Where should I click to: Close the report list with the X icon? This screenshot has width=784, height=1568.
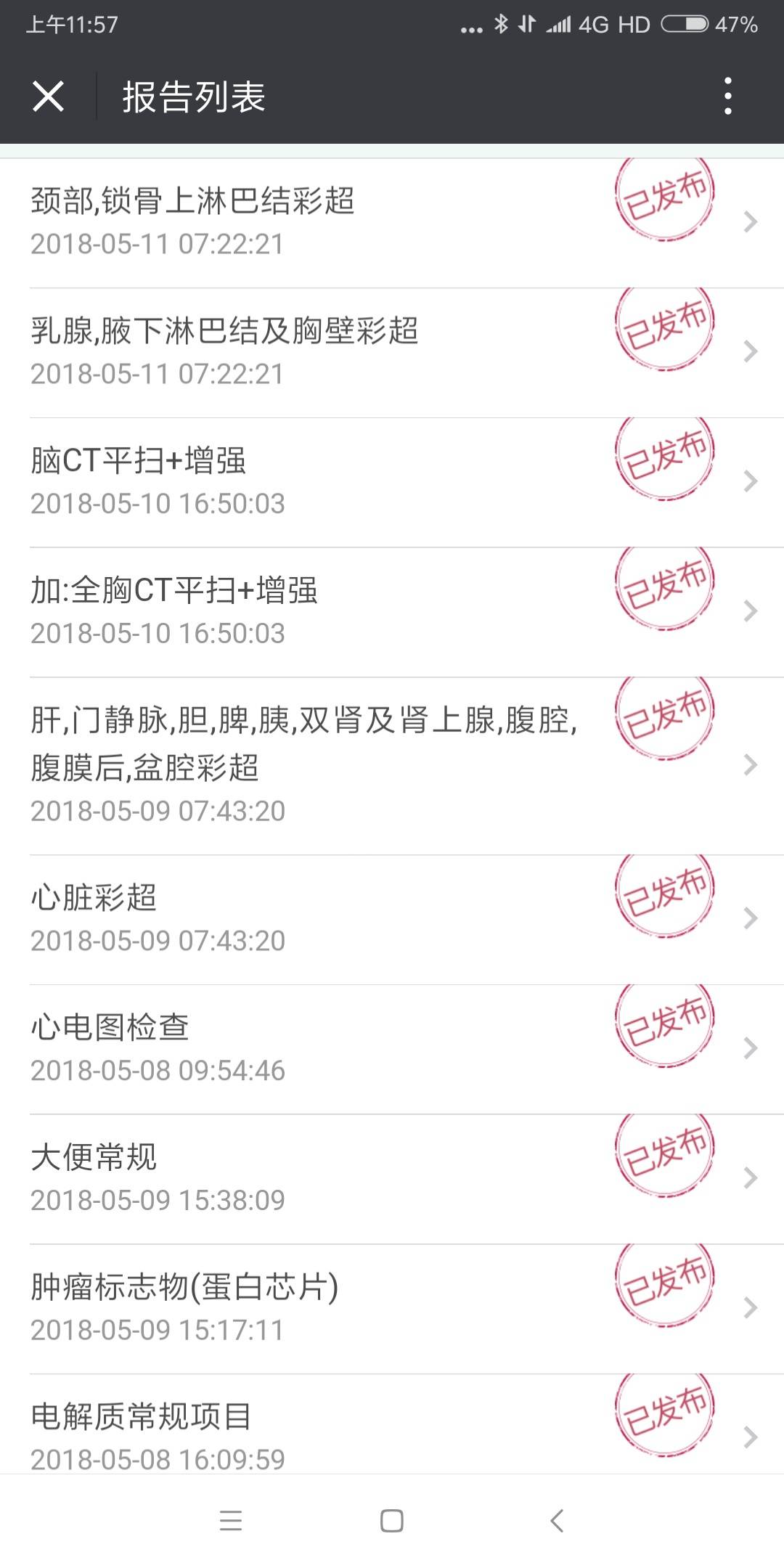[48, 97]
